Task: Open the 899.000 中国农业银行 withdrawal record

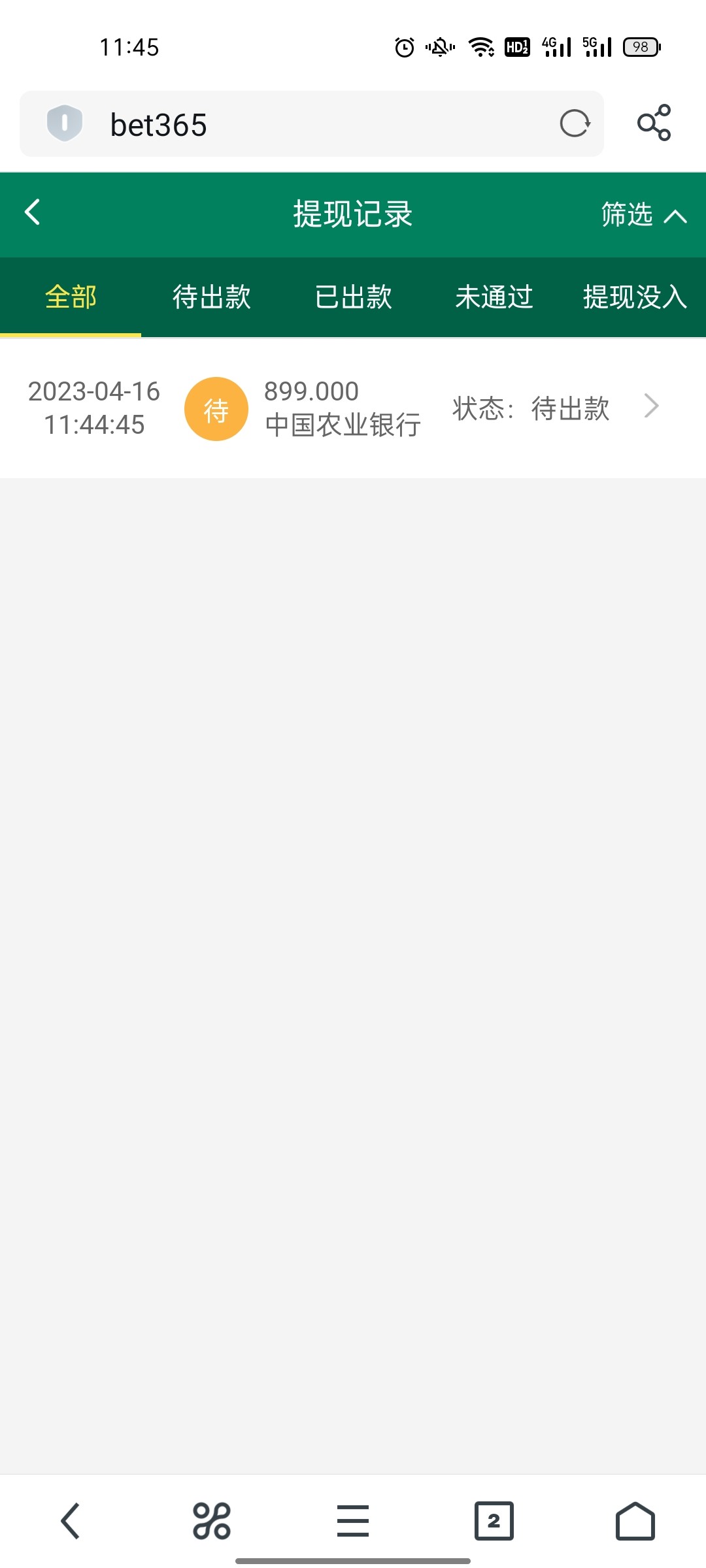Action: (353, 408)
